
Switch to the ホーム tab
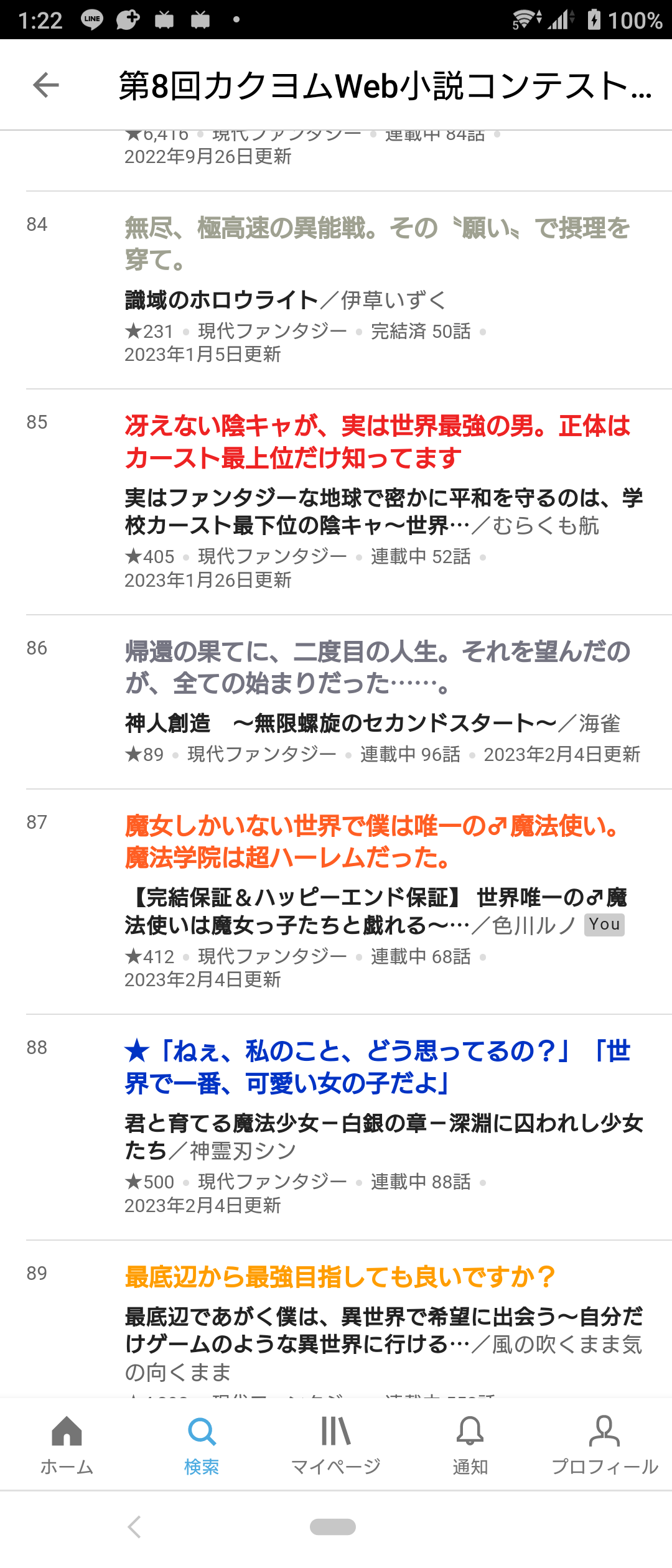[67, 1445]
